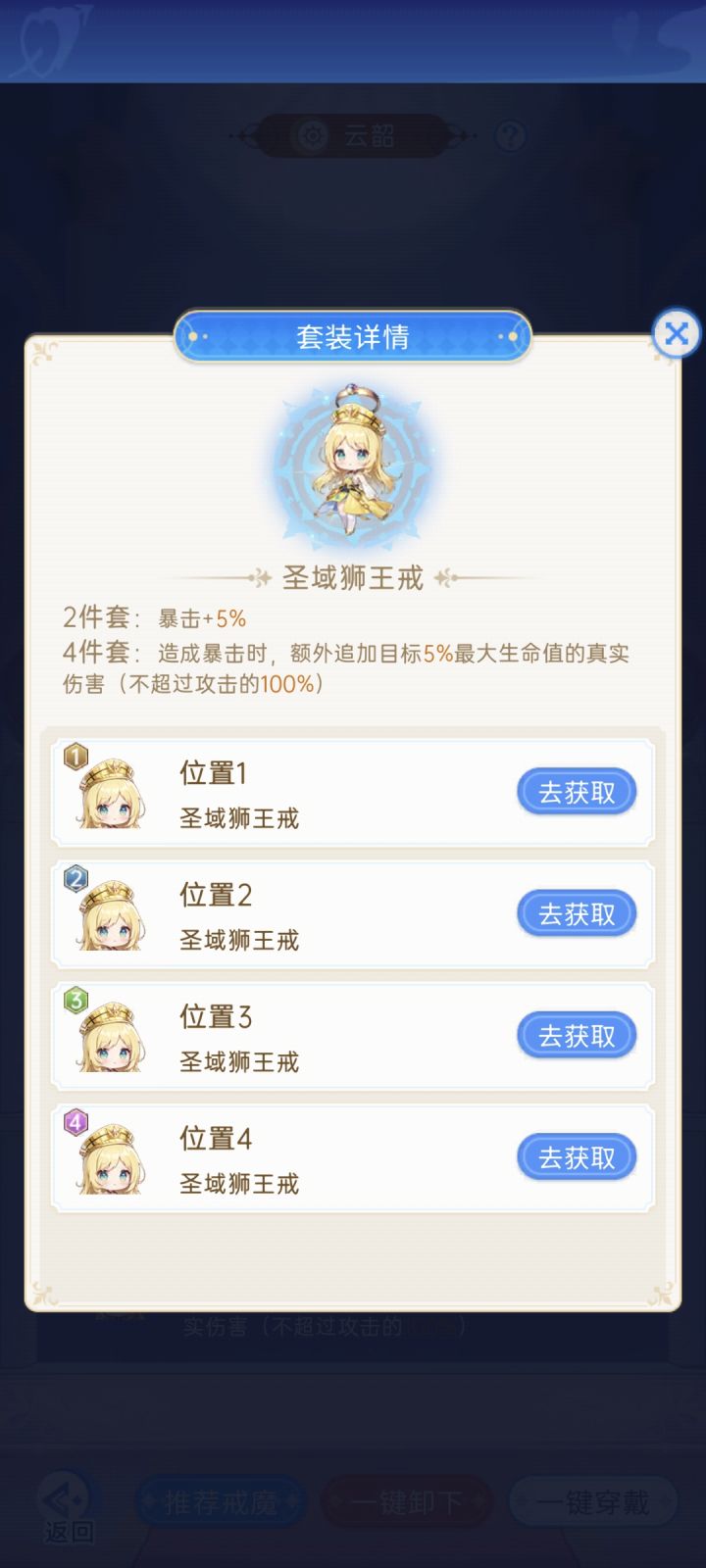This screenshot has height=1568, width=706.
Task: Open the settings gear beside the 云韶 title
Action: point(311,137)
